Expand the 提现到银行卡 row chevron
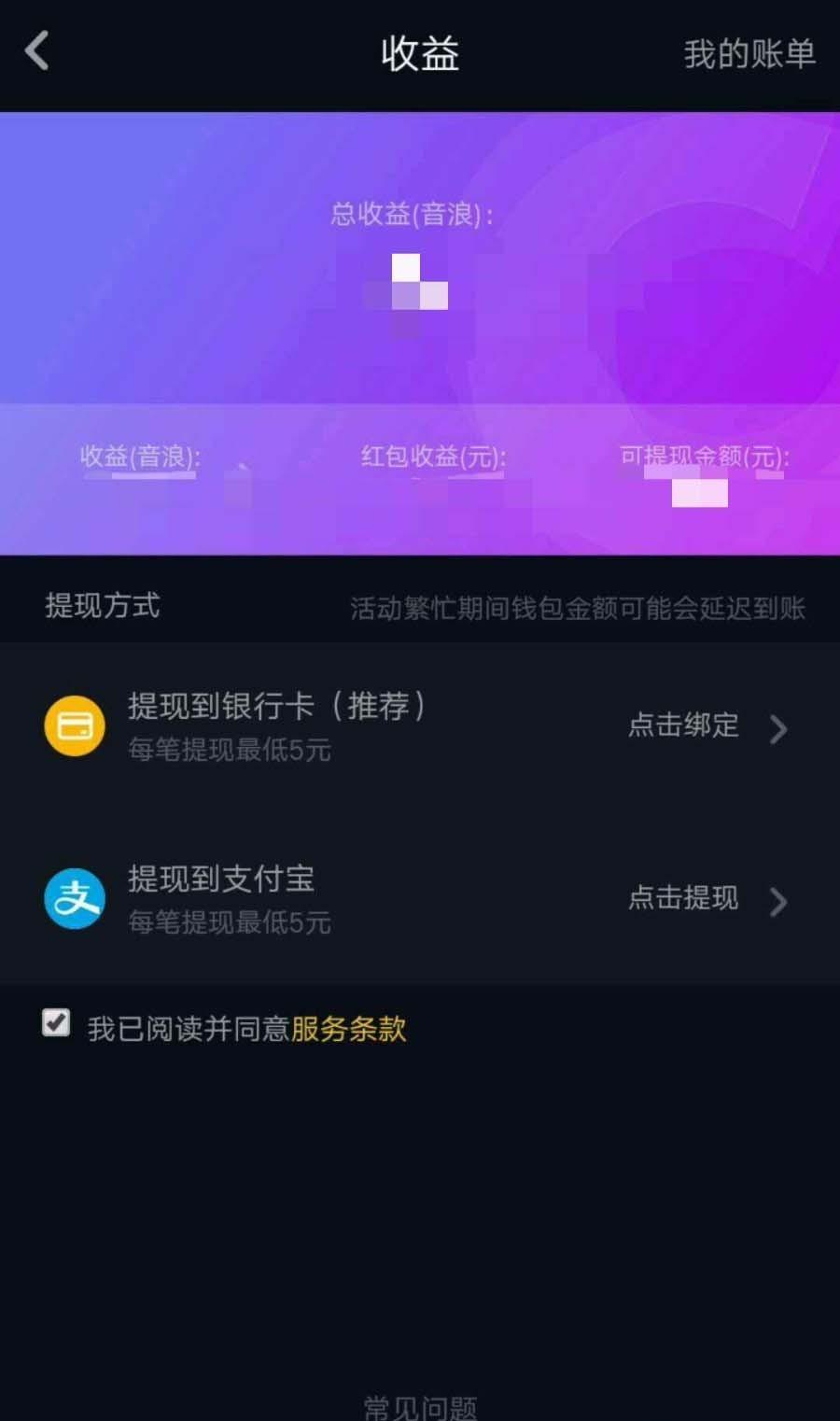The height and width of the screenshot is (1421, 840). (779, 729)
